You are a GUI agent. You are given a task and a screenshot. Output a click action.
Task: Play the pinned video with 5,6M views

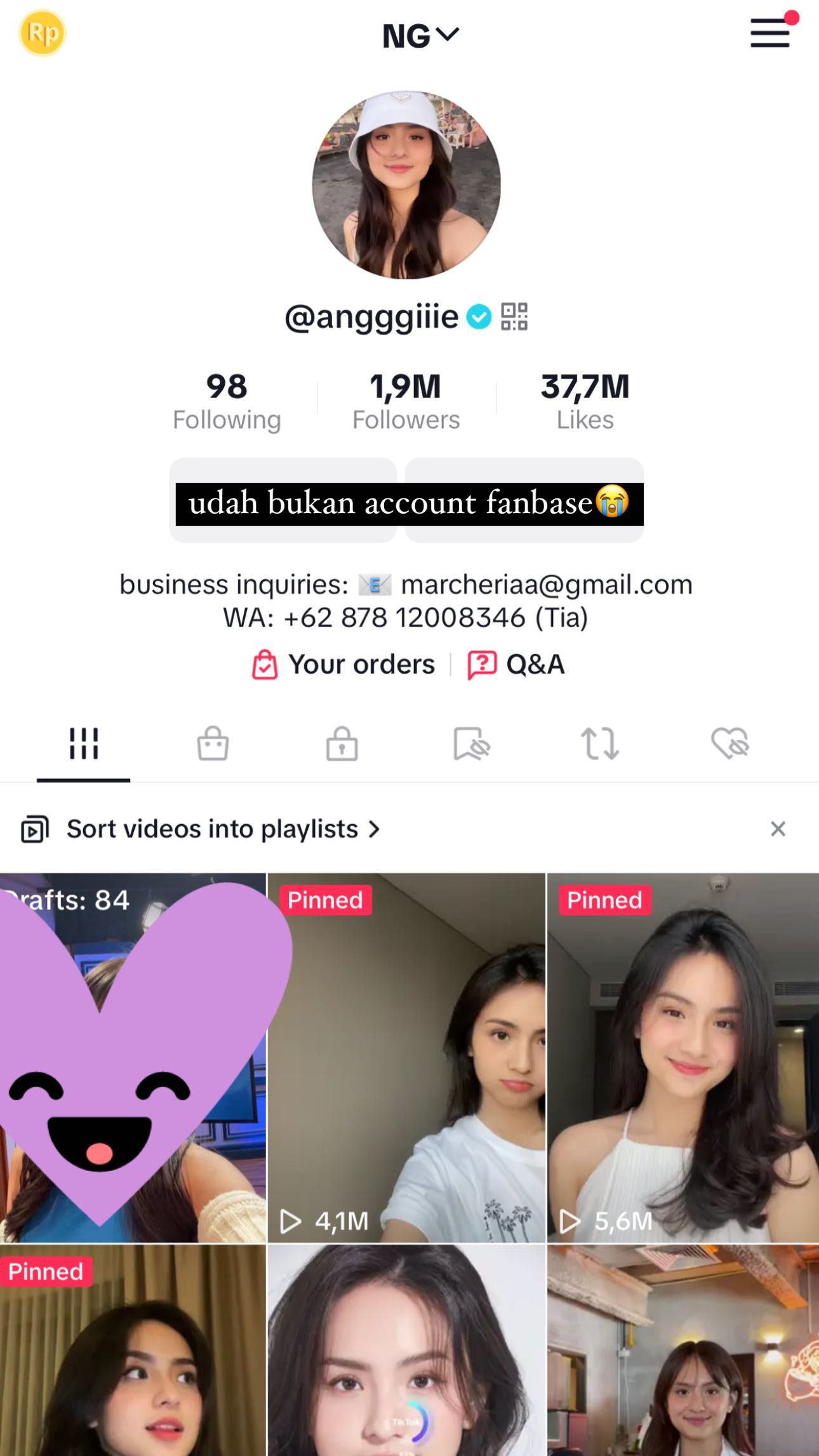coord(683,1057)
